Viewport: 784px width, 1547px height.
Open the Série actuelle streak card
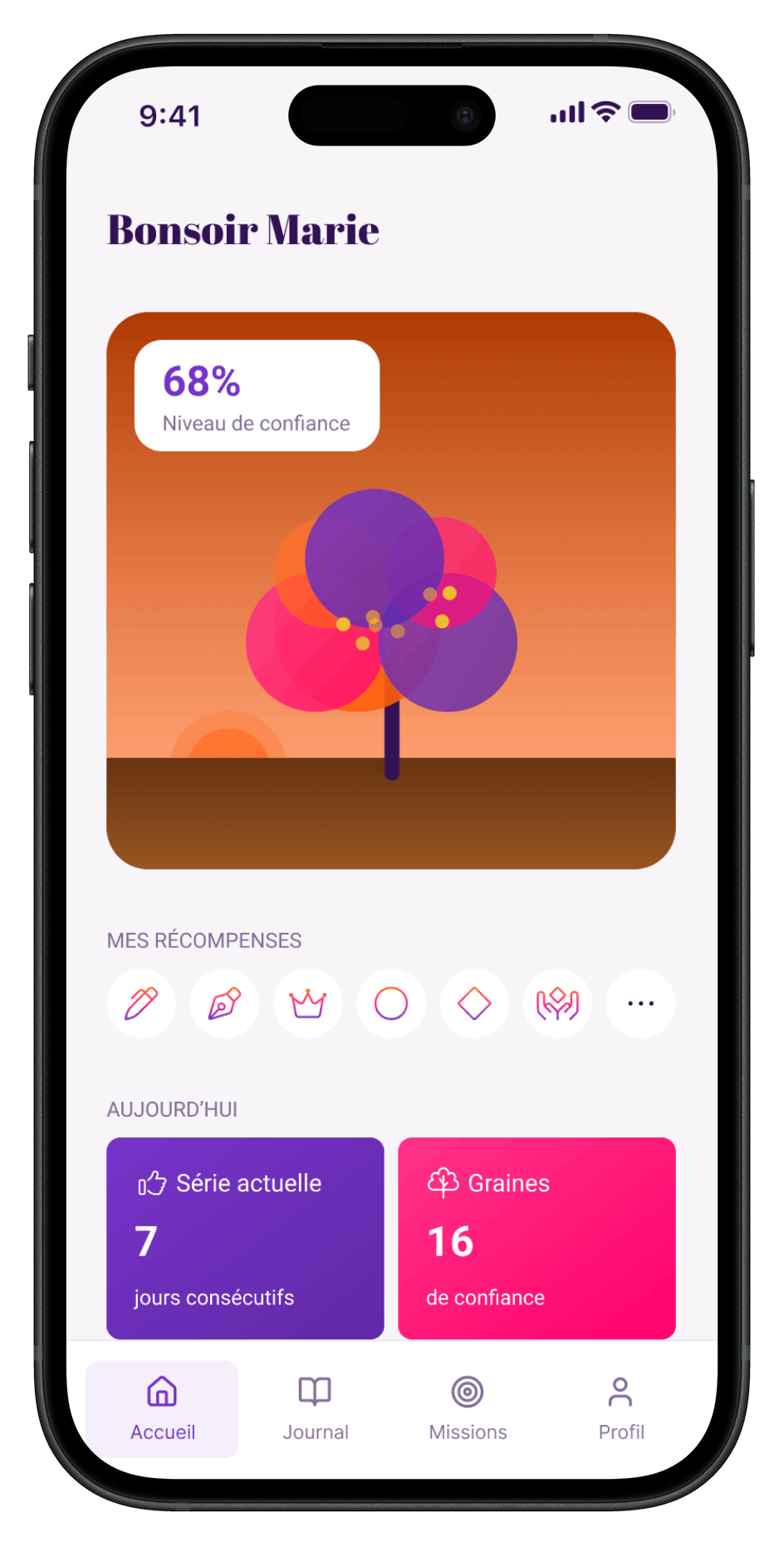[245, 1237]
